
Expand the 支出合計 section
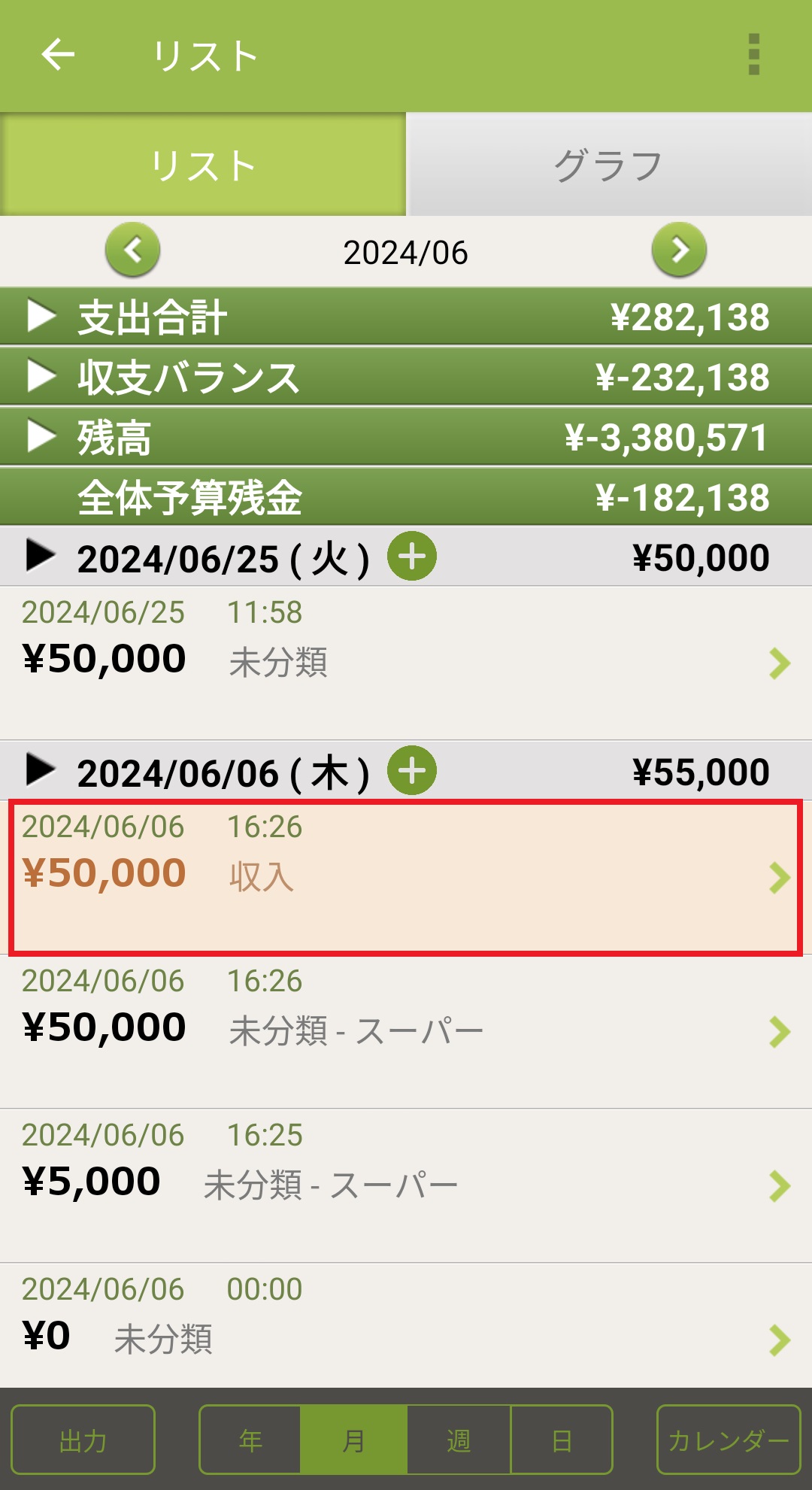[42, 316]
